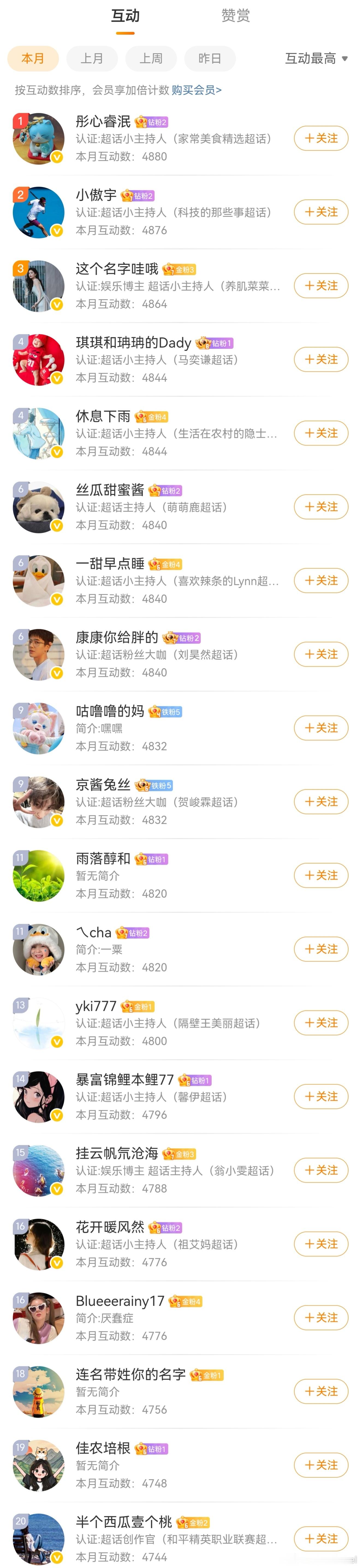Image resolution: width=360 pixels, height=1568 pixels.
Task: Open profile of 琪琪和玮玮的Dady
Action: click(x=180, y=360)
